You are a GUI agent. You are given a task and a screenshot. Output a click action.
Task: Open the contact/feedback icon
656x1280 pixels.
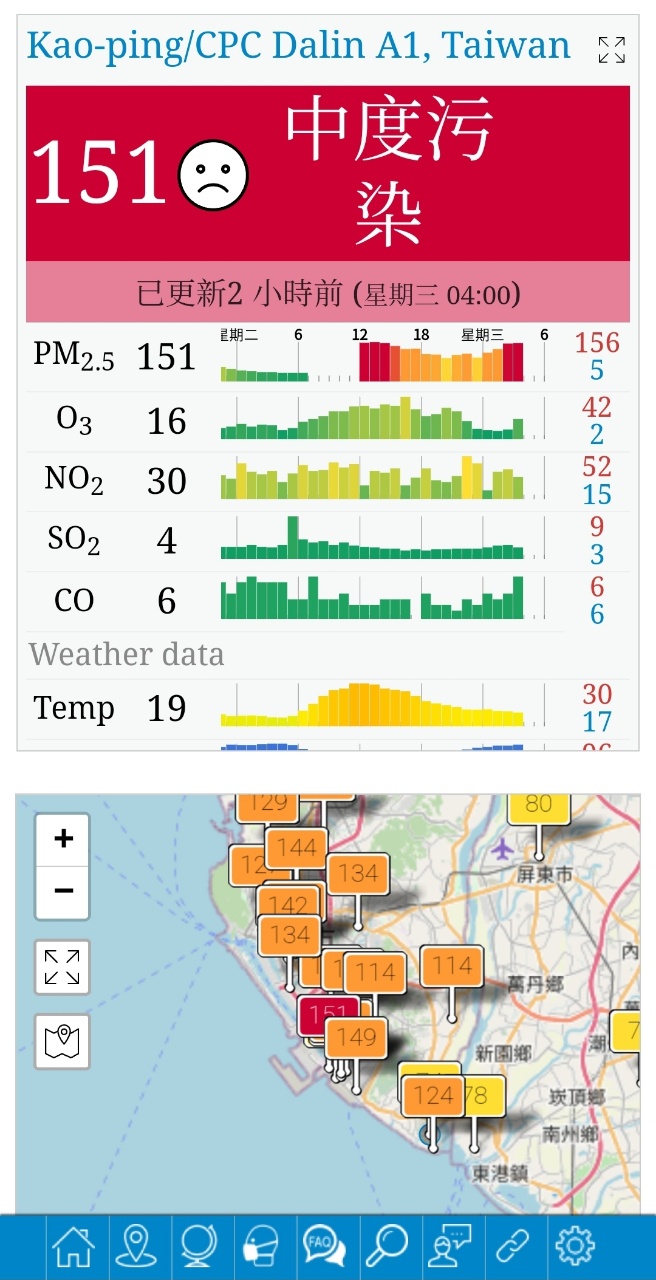point(449,1247)
